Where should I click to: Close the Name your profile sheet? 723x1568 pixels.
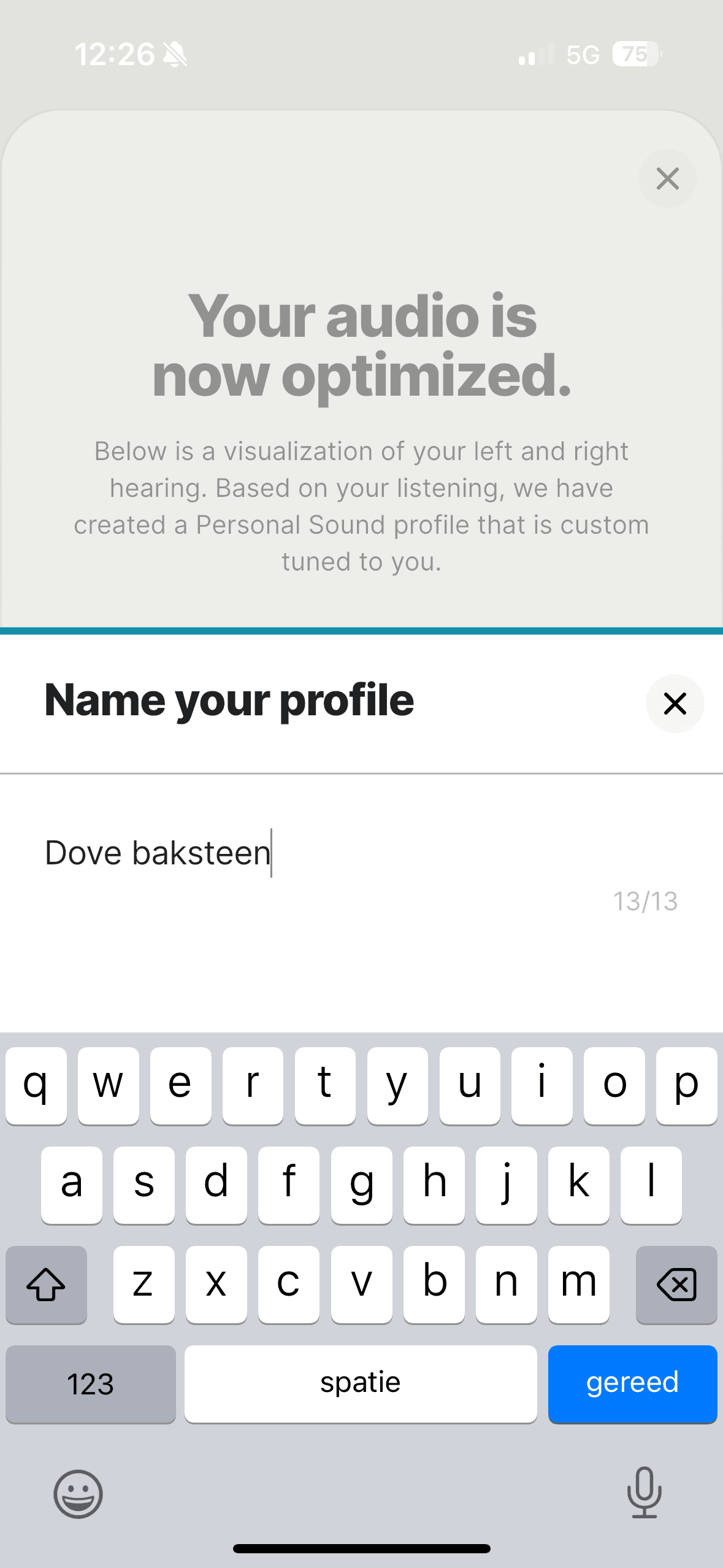point(675,703)
